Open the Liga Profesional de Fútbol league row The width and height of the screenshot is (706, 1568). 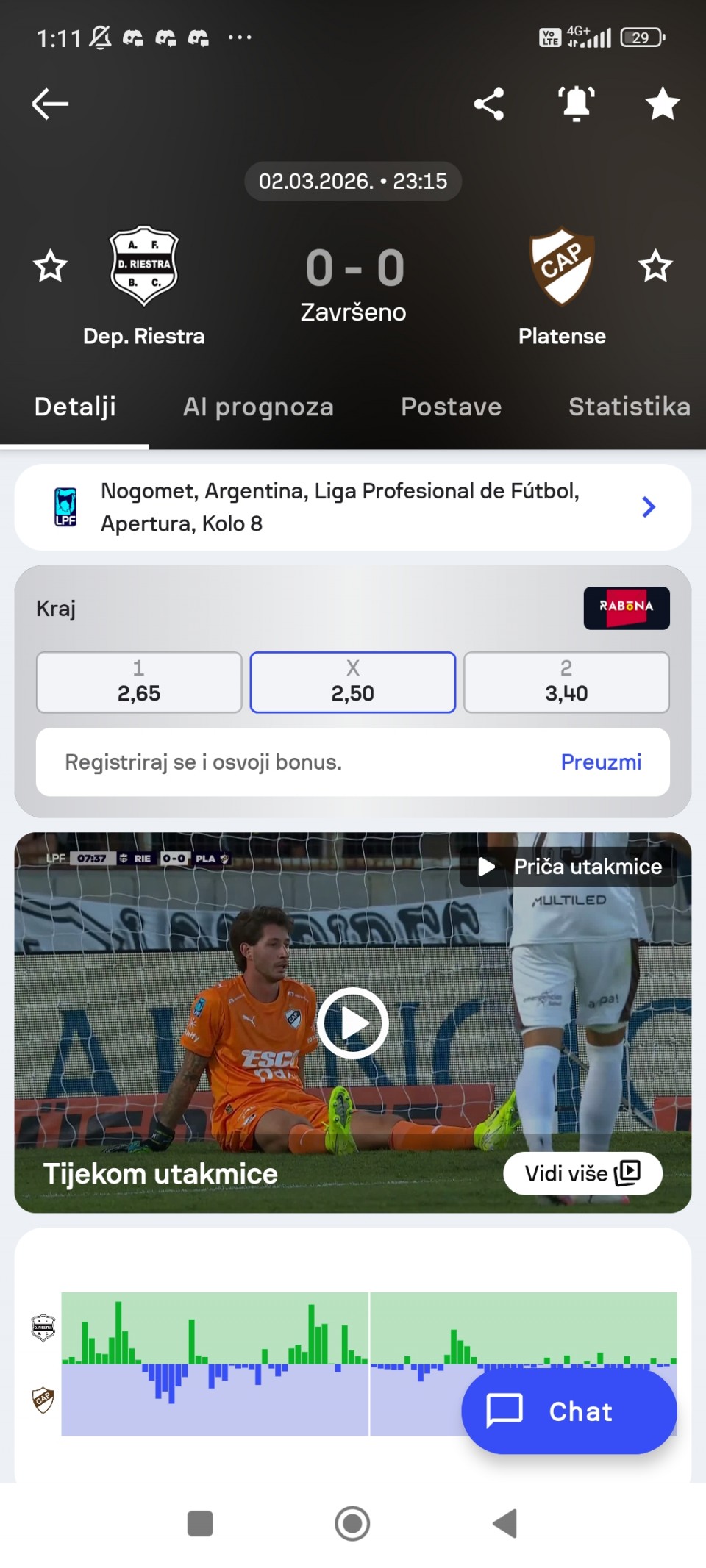(x=353, y=507)
